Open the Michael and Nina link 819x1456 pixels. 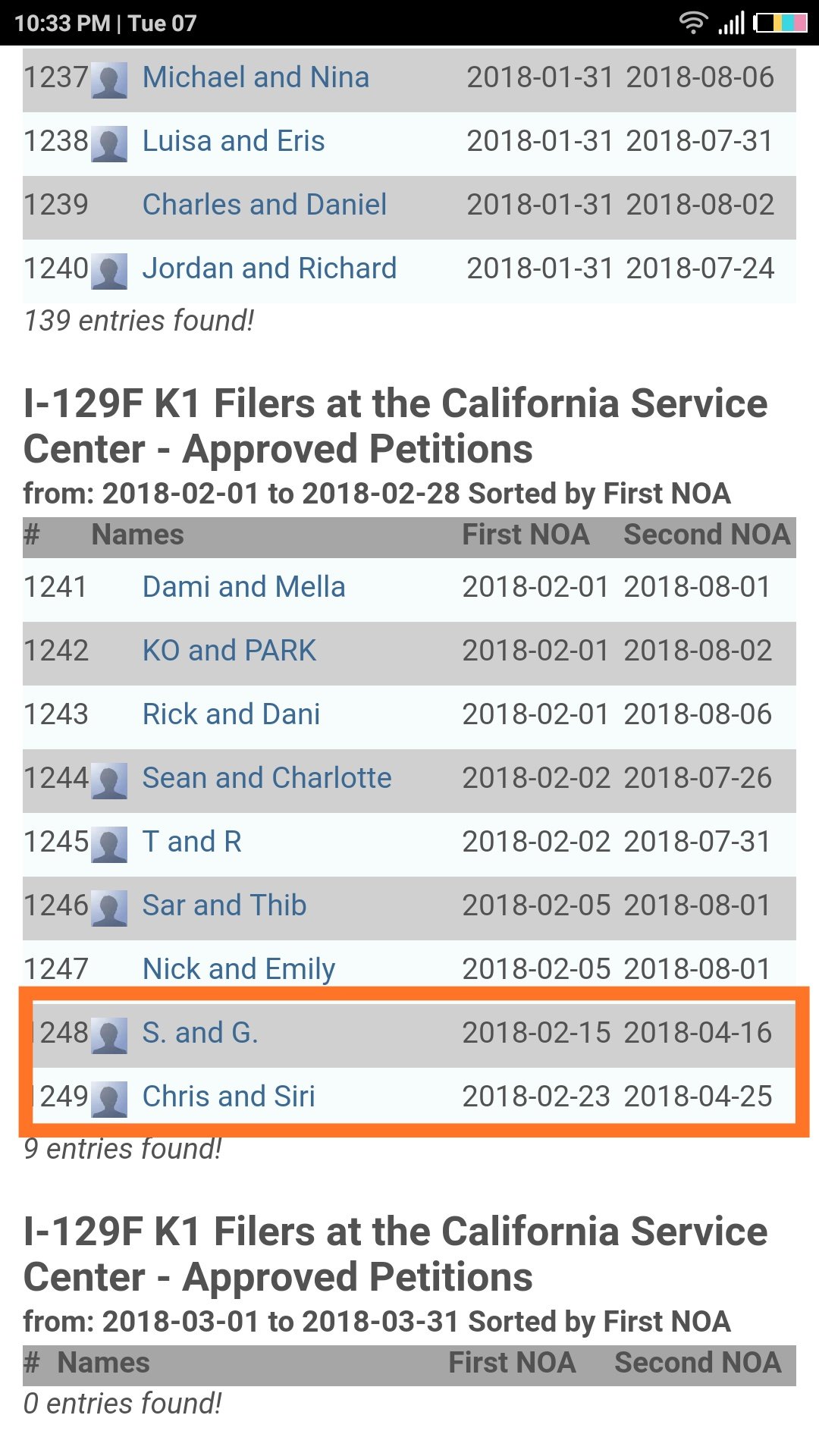(256, 77)
